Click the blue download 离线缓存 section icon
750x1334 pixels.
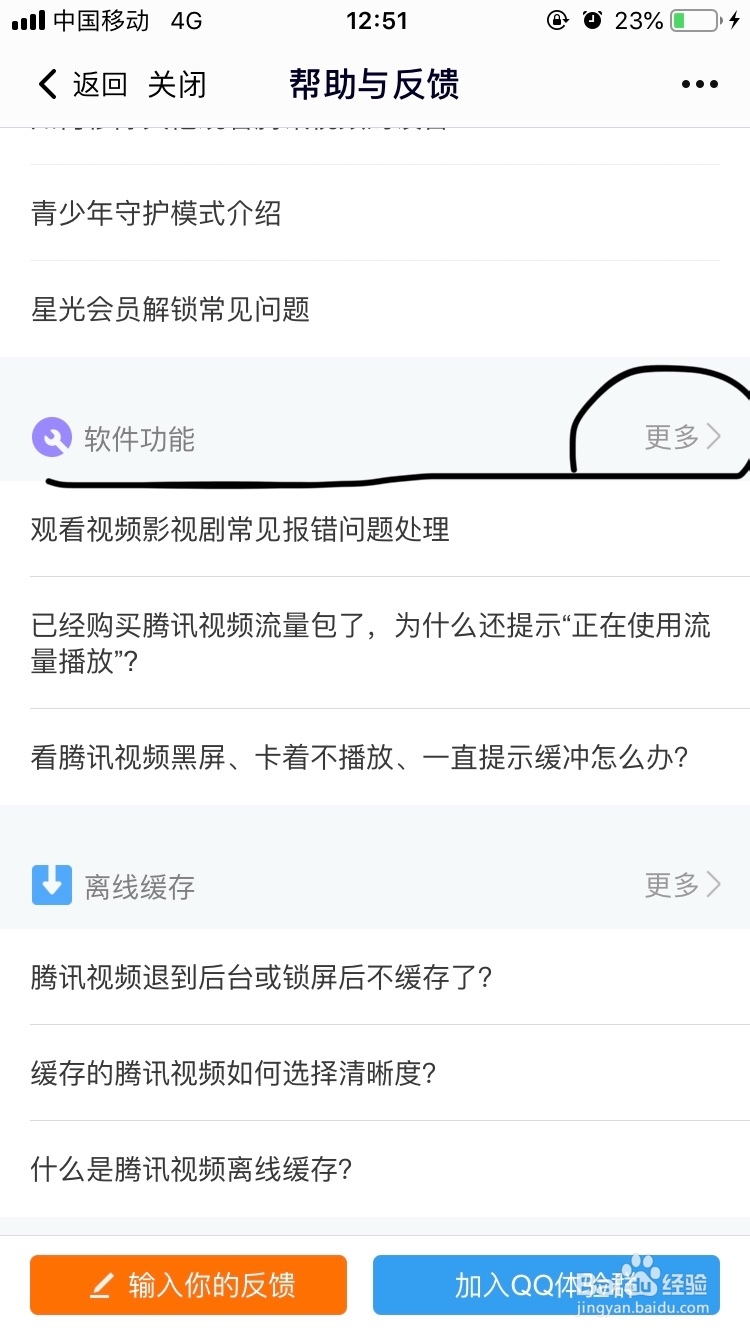(52, 884)
